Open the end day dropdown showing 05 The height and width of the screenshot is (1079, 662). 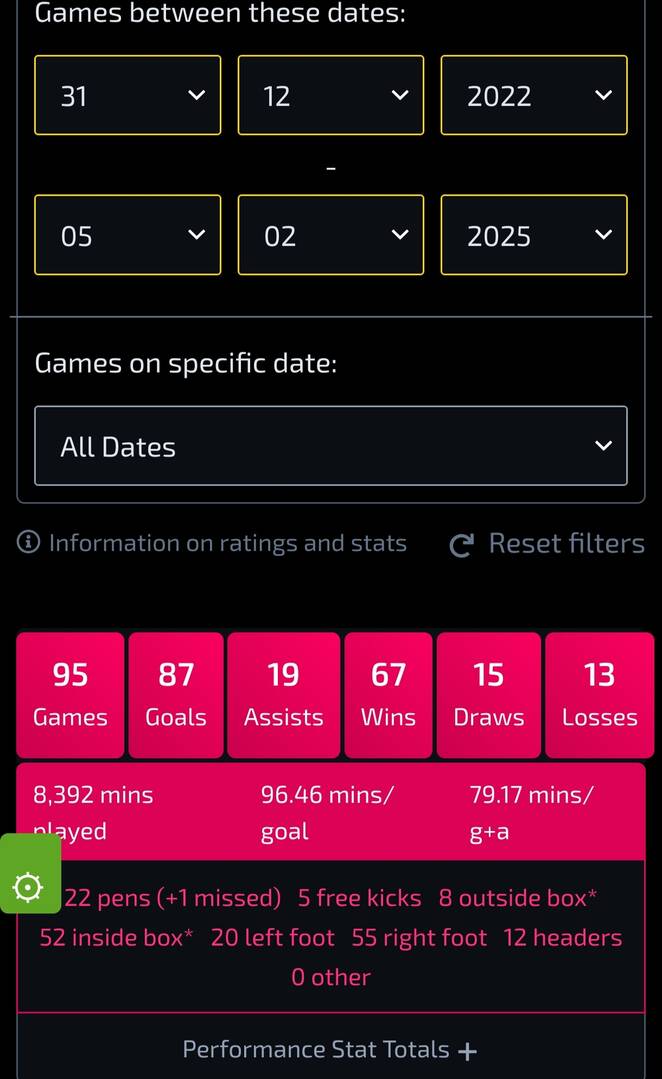tap(127, 235)
